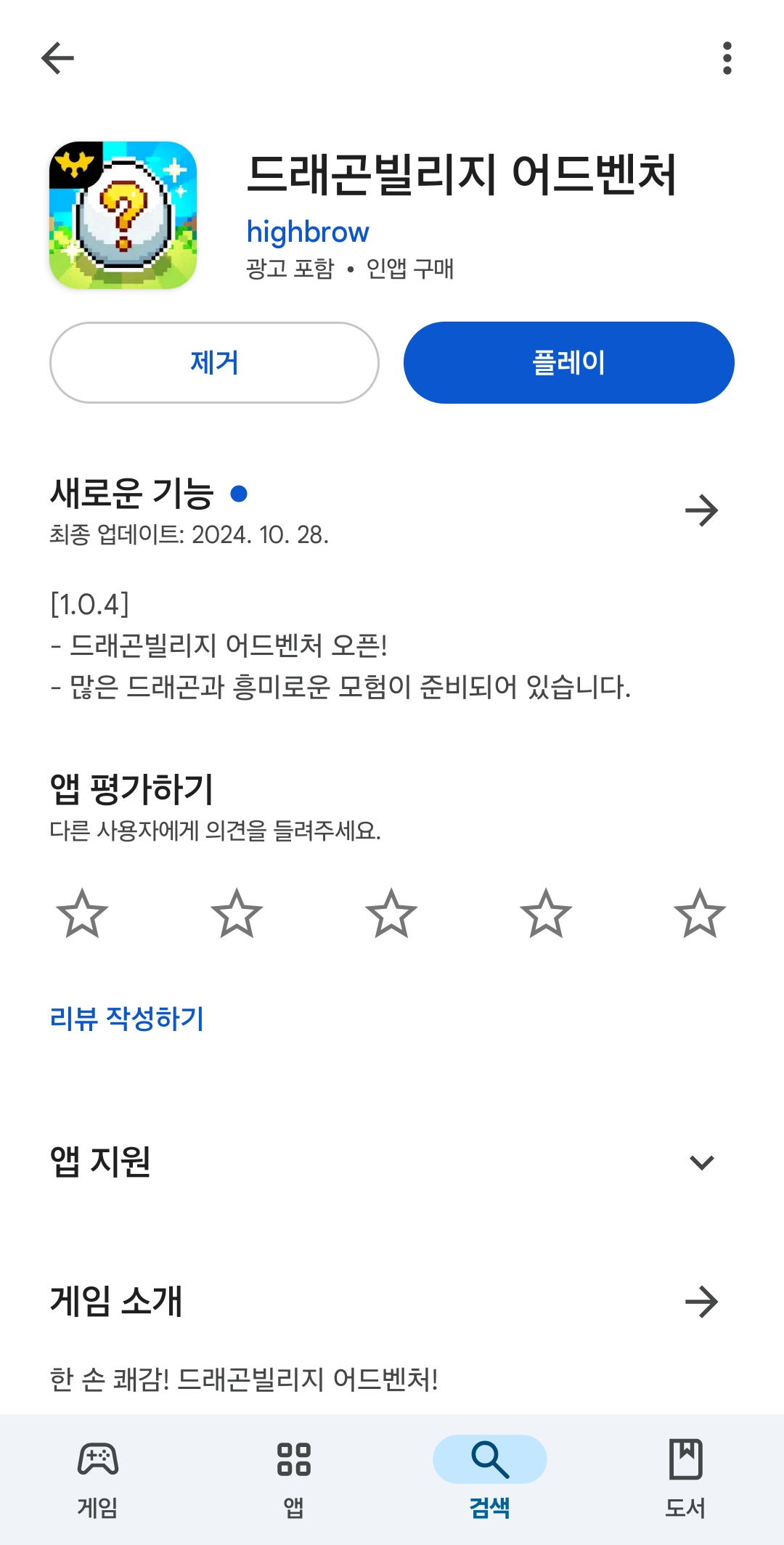Viewport: 784px width, 1545px height.
Task: Expand the 앱 지원 section
Action: (x=701, y=1162)
